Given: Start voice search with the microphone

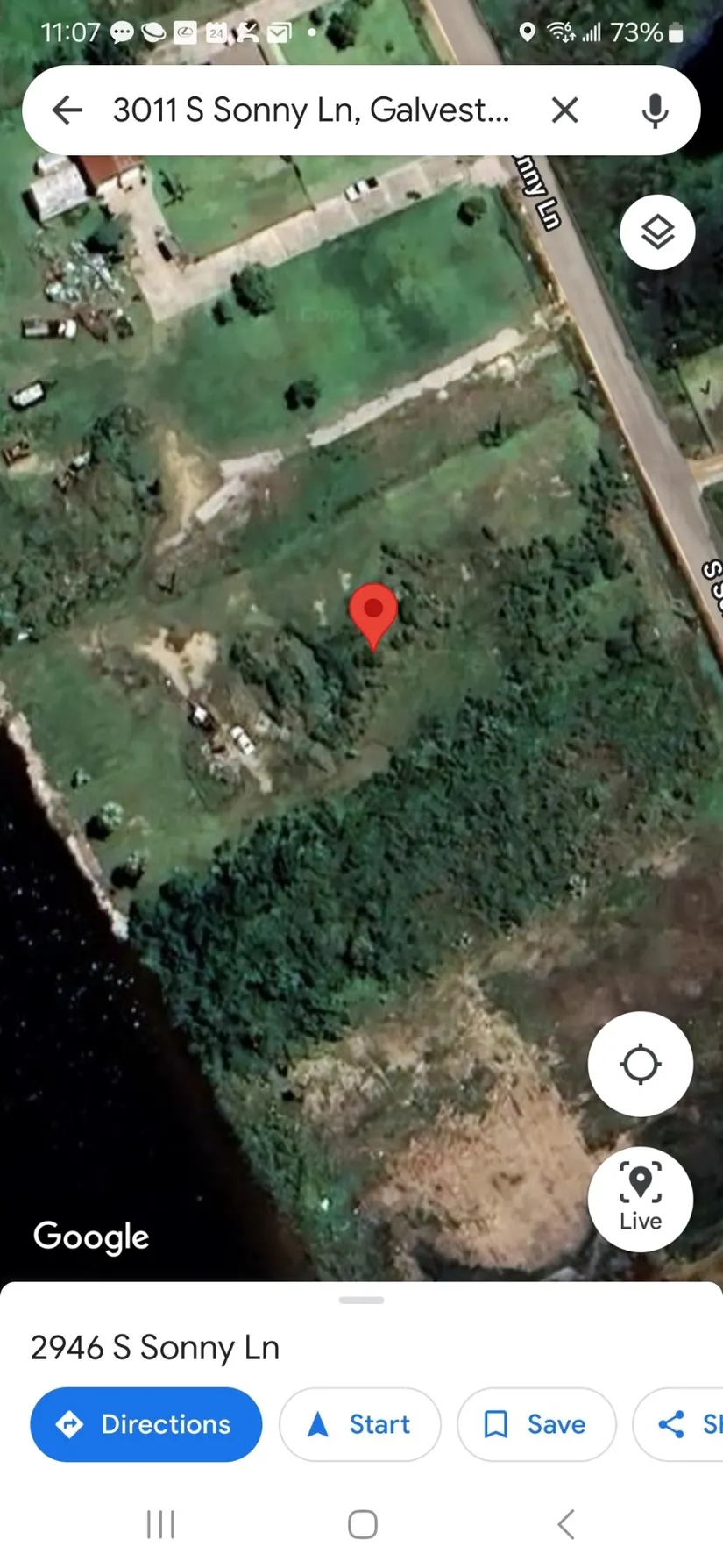Looking at the screenshot, I should [x=655, y=110].
